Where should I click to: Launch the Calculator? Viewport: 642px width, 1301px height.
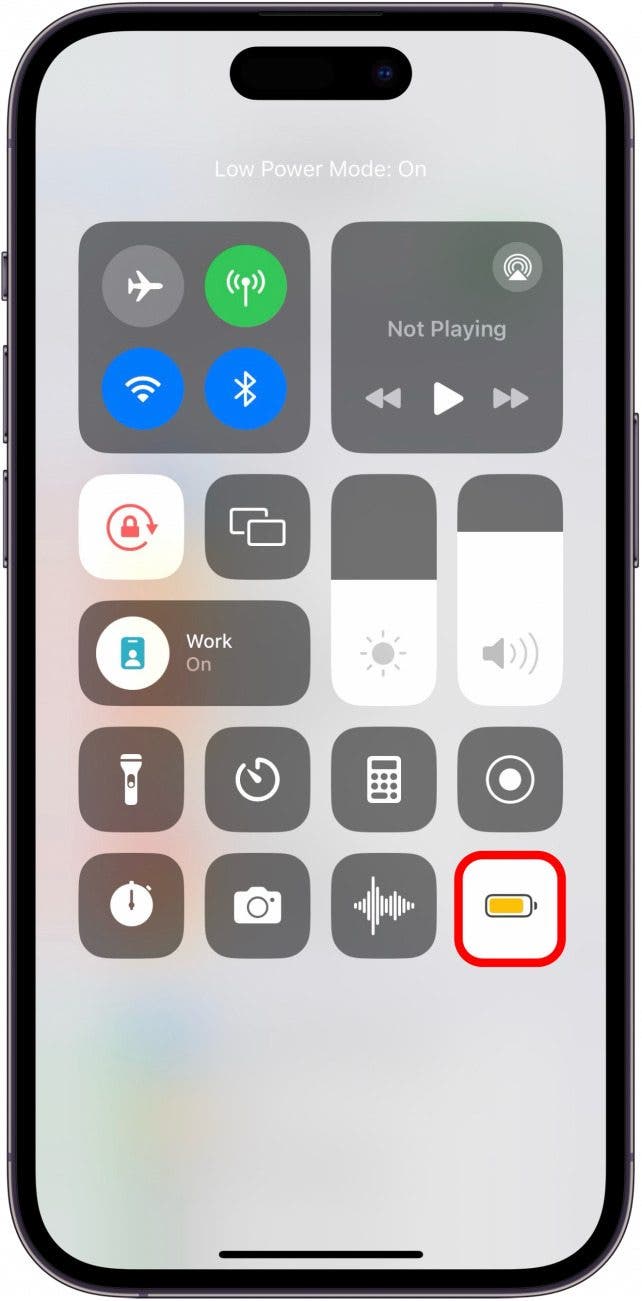click(x=384, y=780)
